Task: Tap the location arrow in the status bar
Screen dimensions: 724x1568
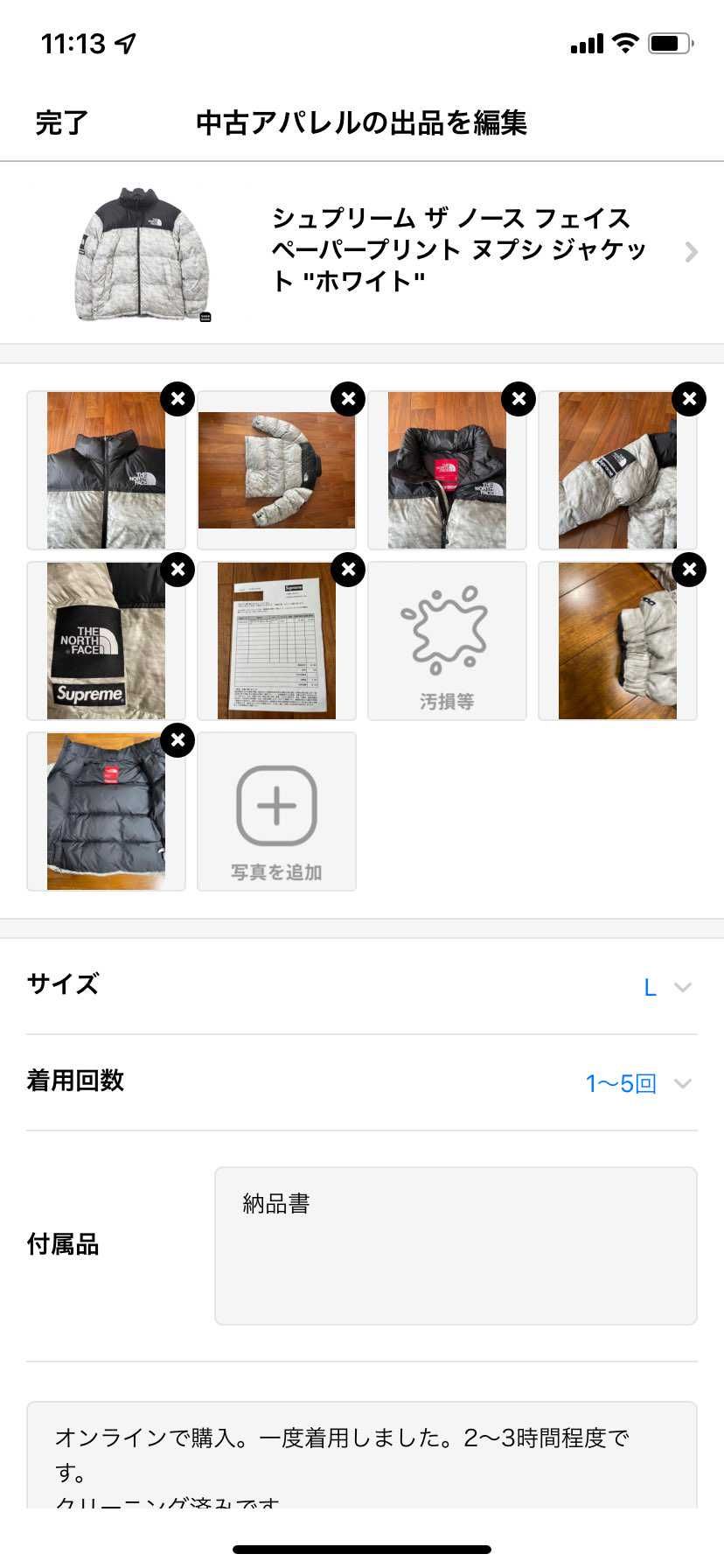Action: coord(122,42)
